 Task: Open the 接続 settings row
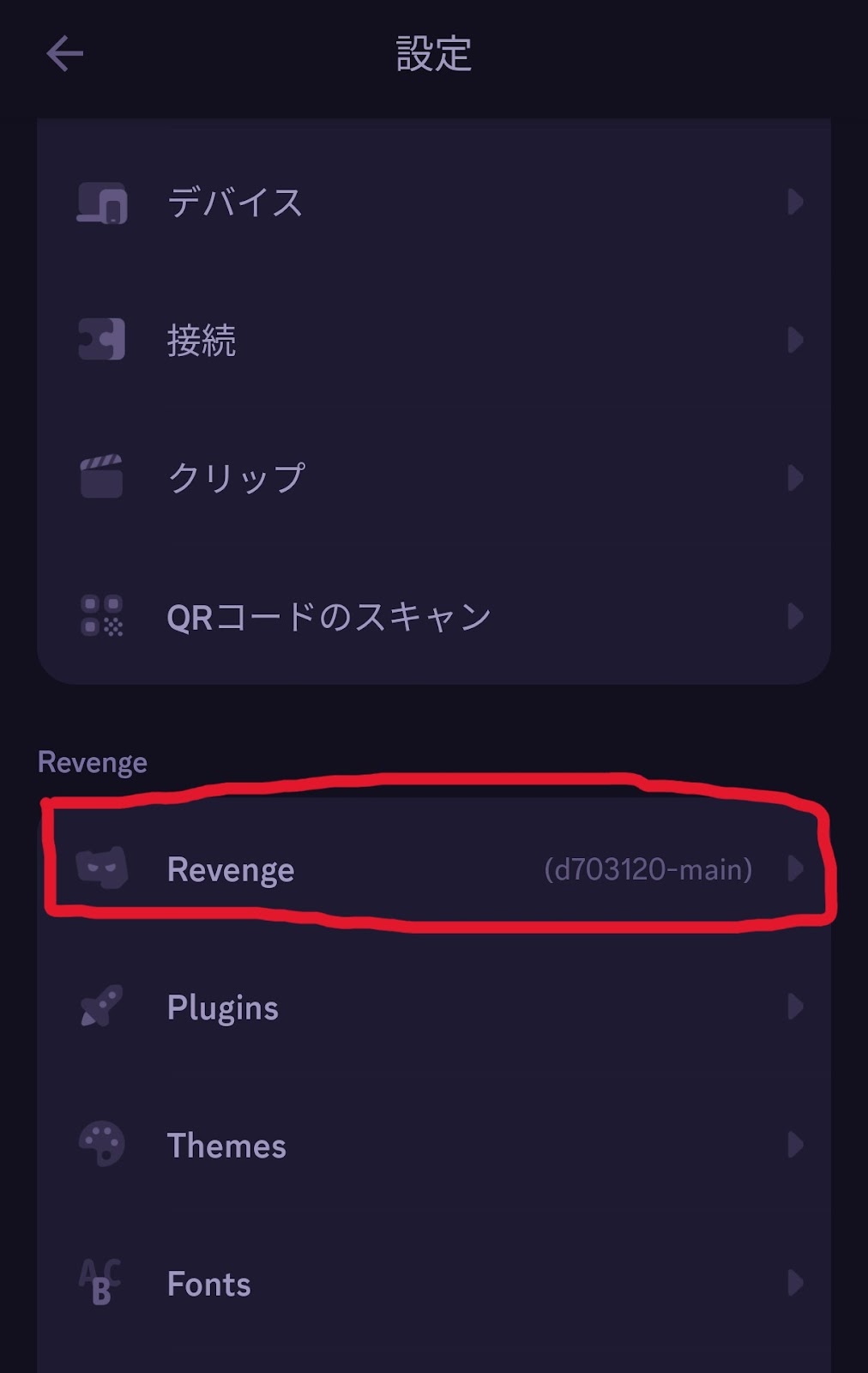pyautogui.click(x=433, y=340)
